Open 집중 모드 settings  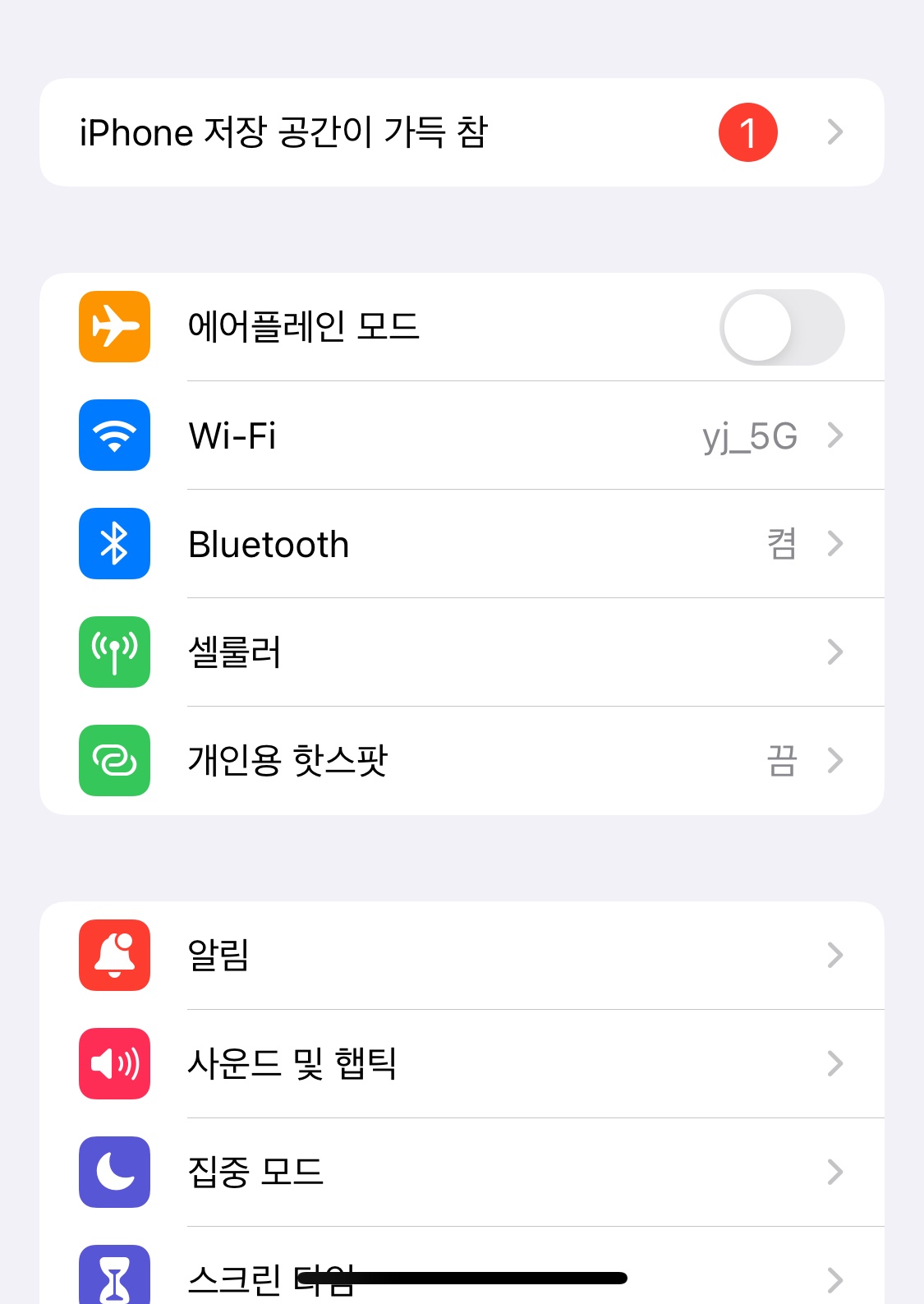click(x=460, y=1172)
